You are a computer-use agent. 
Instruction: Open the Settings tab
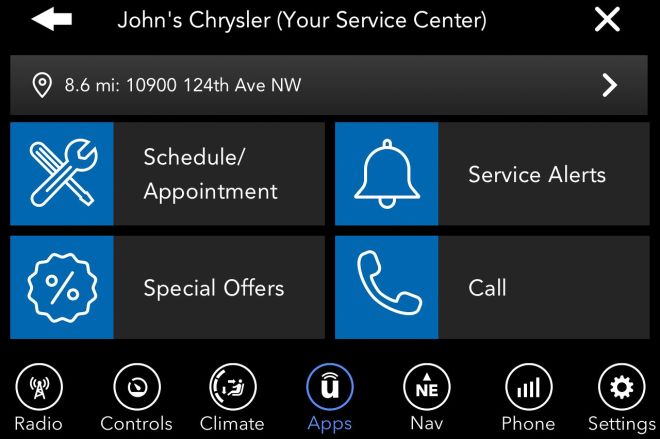point(620,398)
